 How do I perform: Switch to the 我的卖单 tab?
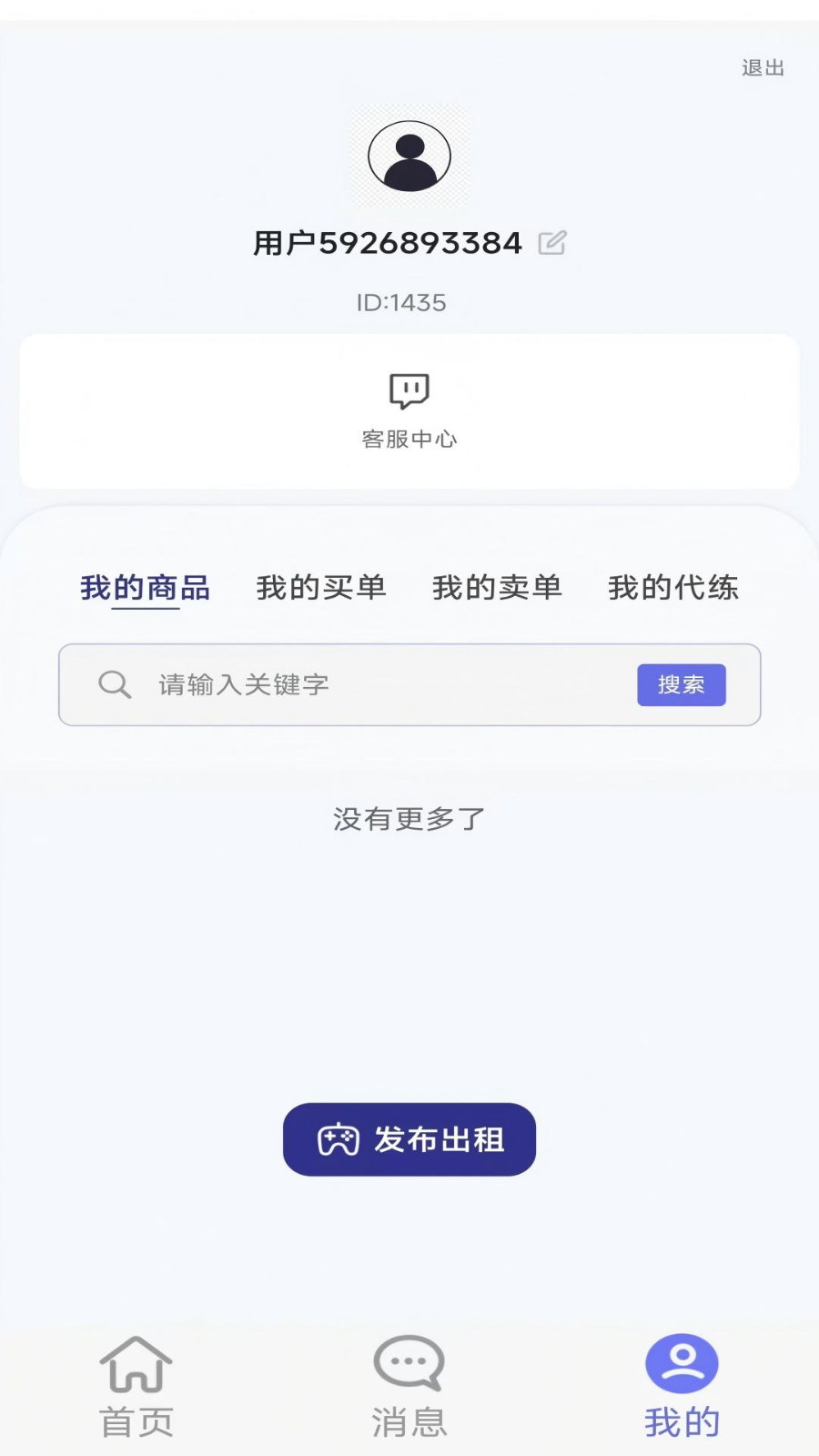click(497, 588)
